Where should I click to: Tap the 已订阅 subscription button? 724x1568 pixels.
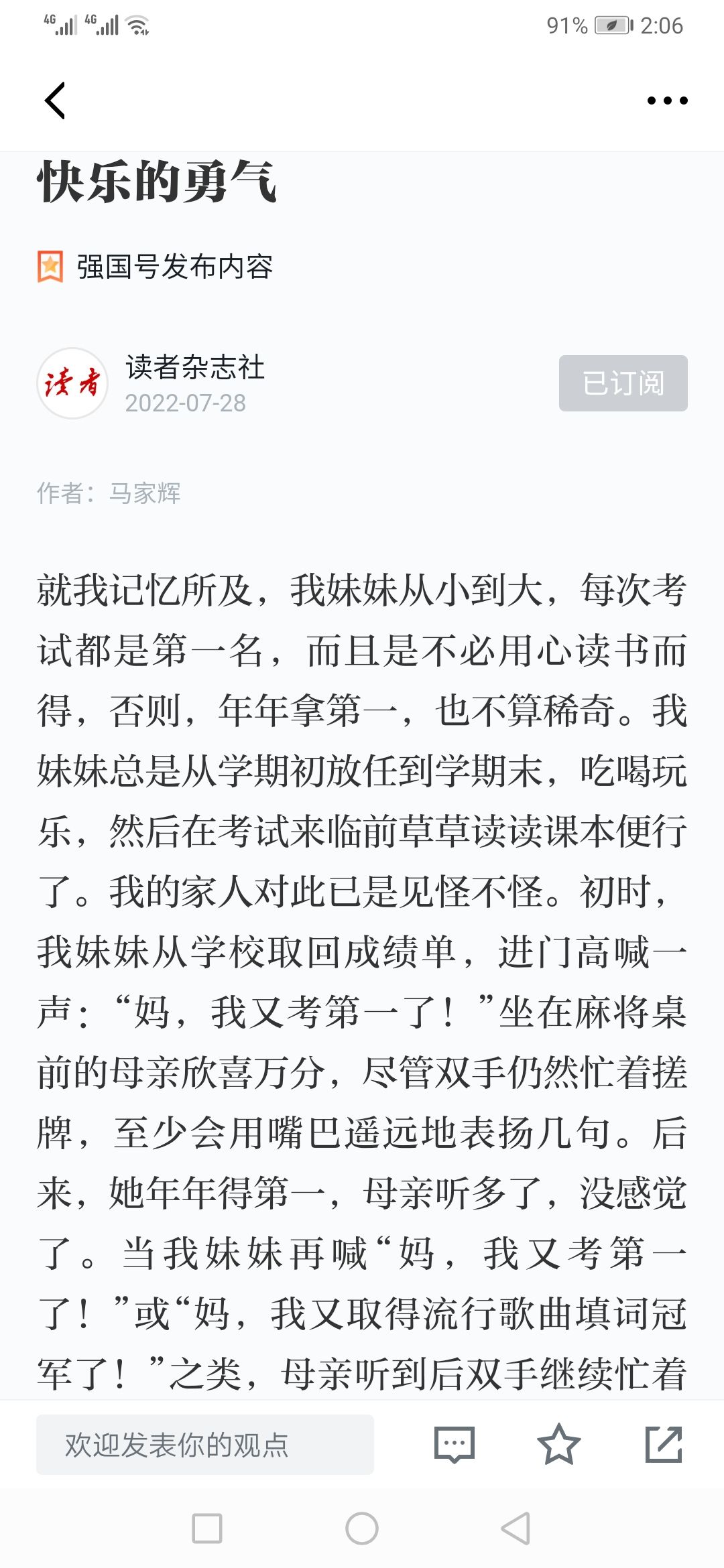(x=623, y=383)
